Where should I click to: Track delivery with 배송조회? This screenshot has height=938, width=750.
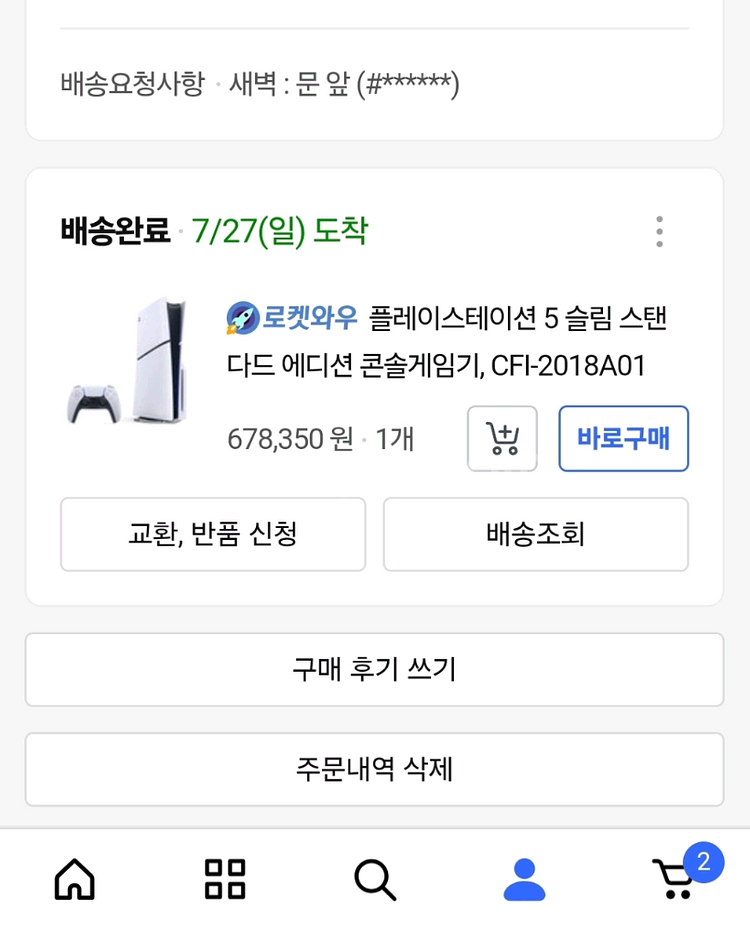point(535,534)
